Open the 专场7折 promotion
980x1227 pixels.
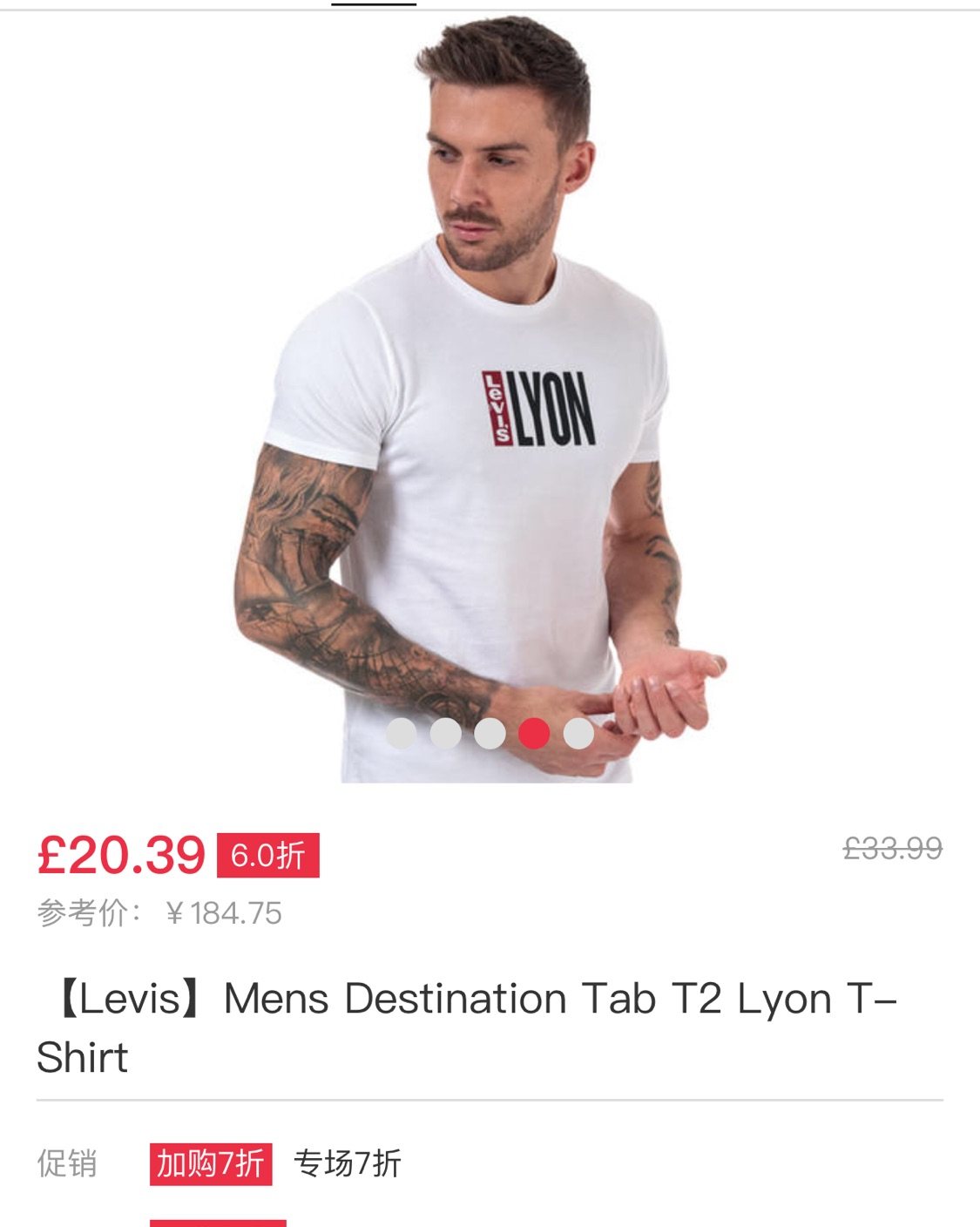point(348,1163)
